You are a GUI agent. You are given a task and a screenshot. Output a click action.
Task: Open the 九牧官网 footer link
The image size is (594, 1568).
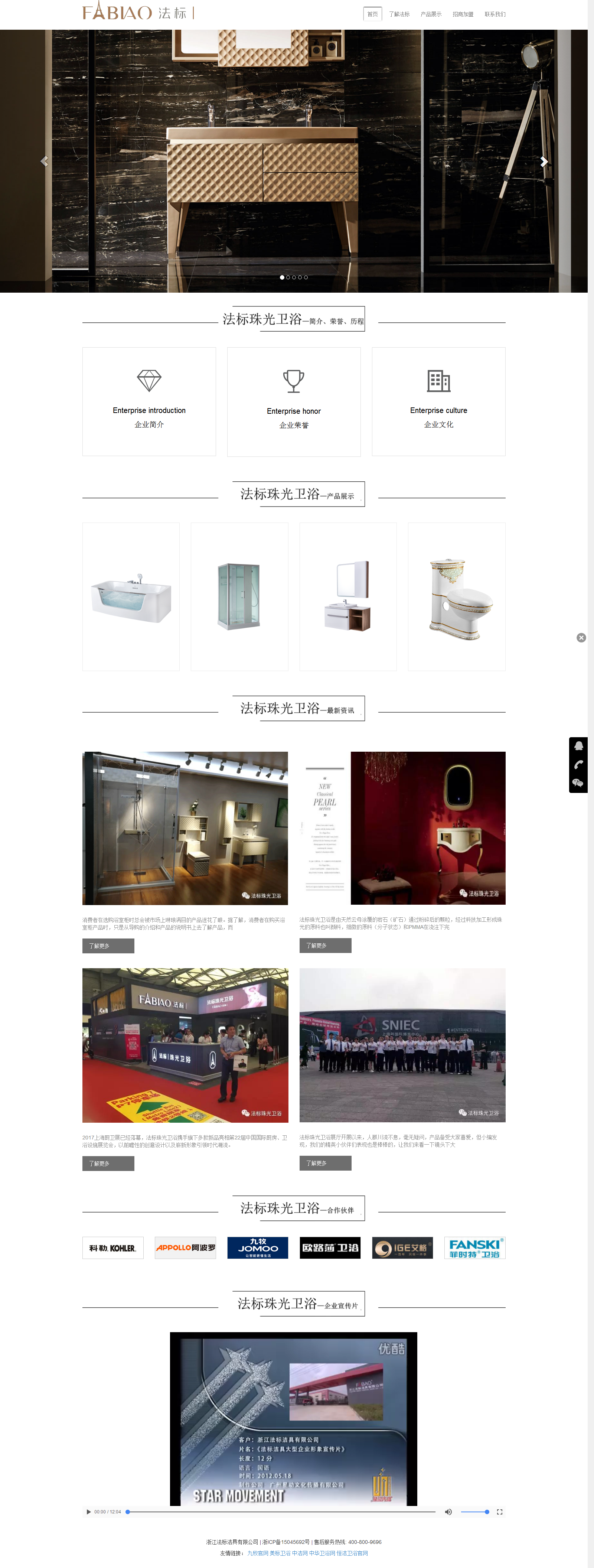257,1553
